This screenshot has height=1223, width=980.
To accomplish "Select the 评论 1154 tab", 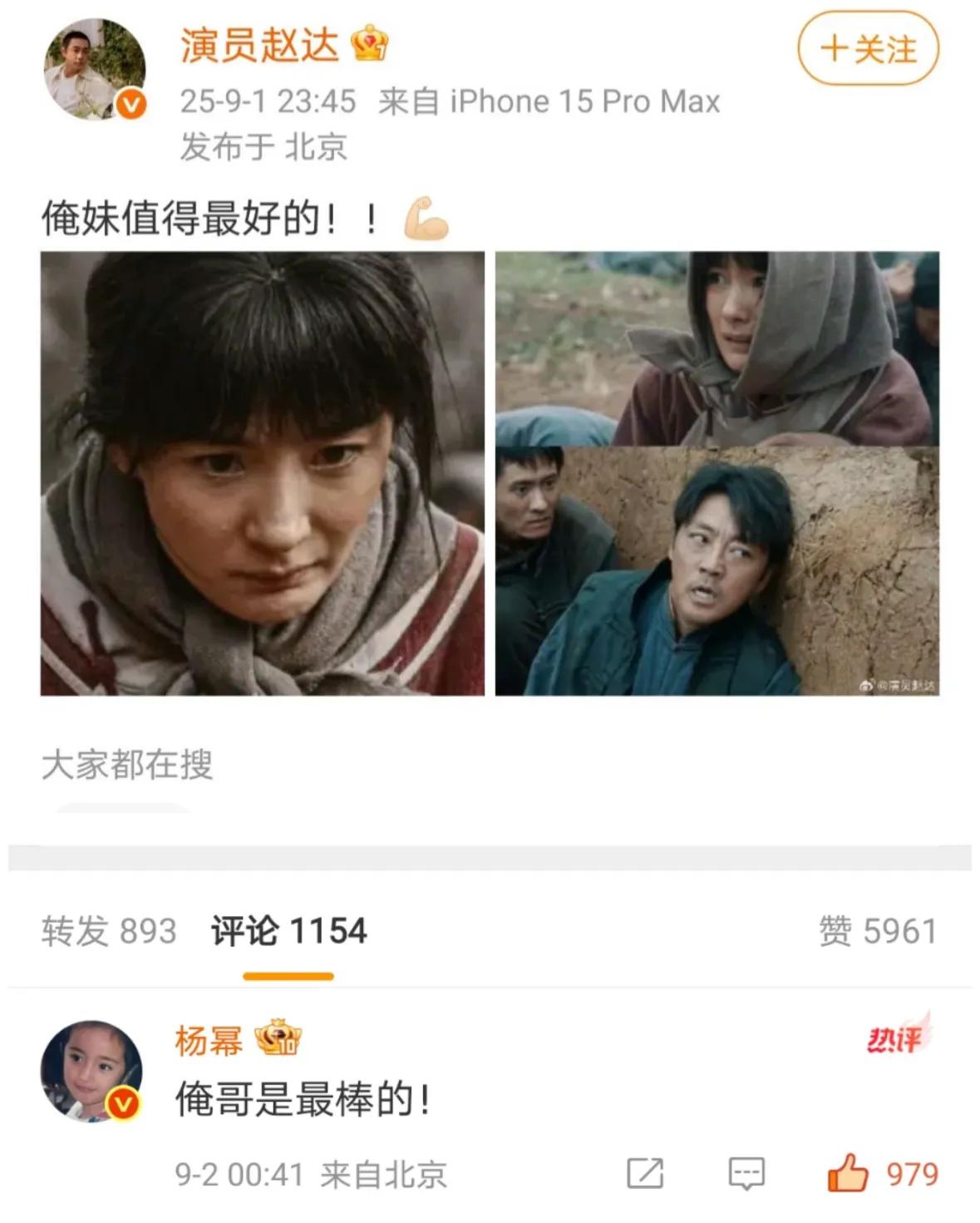I will pos(288,931).
